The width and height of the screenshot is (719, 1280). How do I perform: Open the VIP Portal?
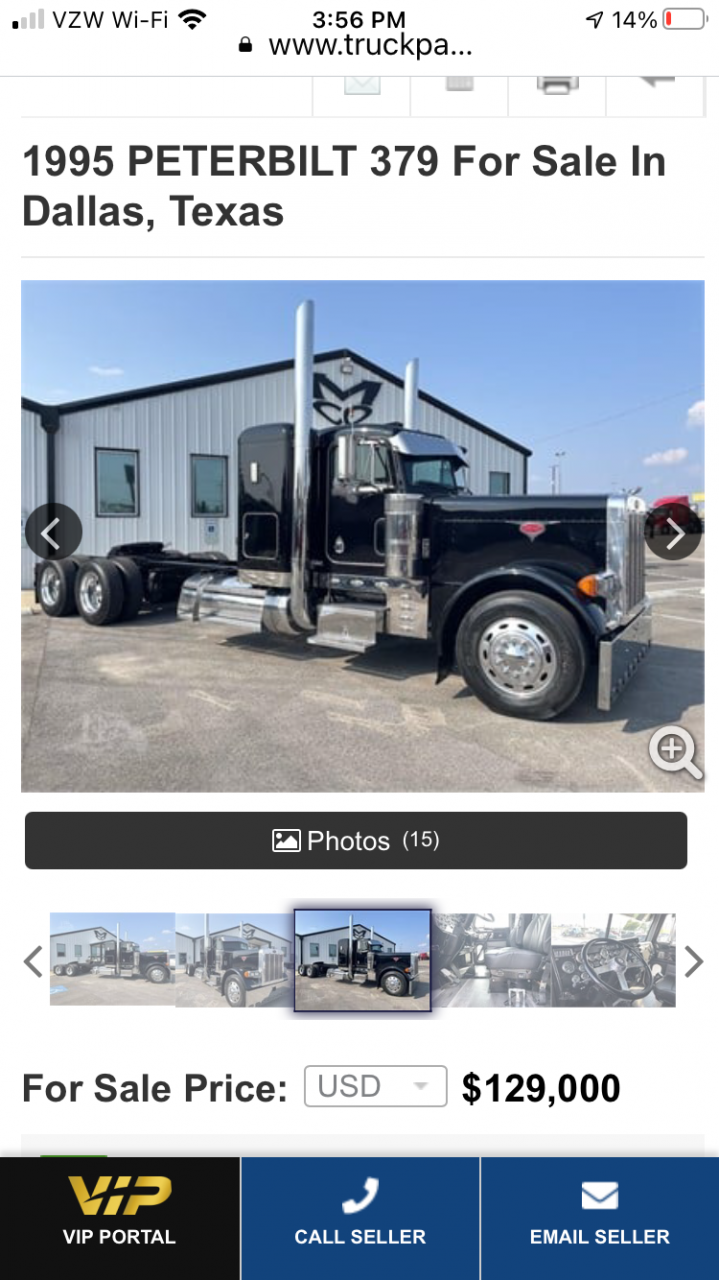(x=119, y=1210)
